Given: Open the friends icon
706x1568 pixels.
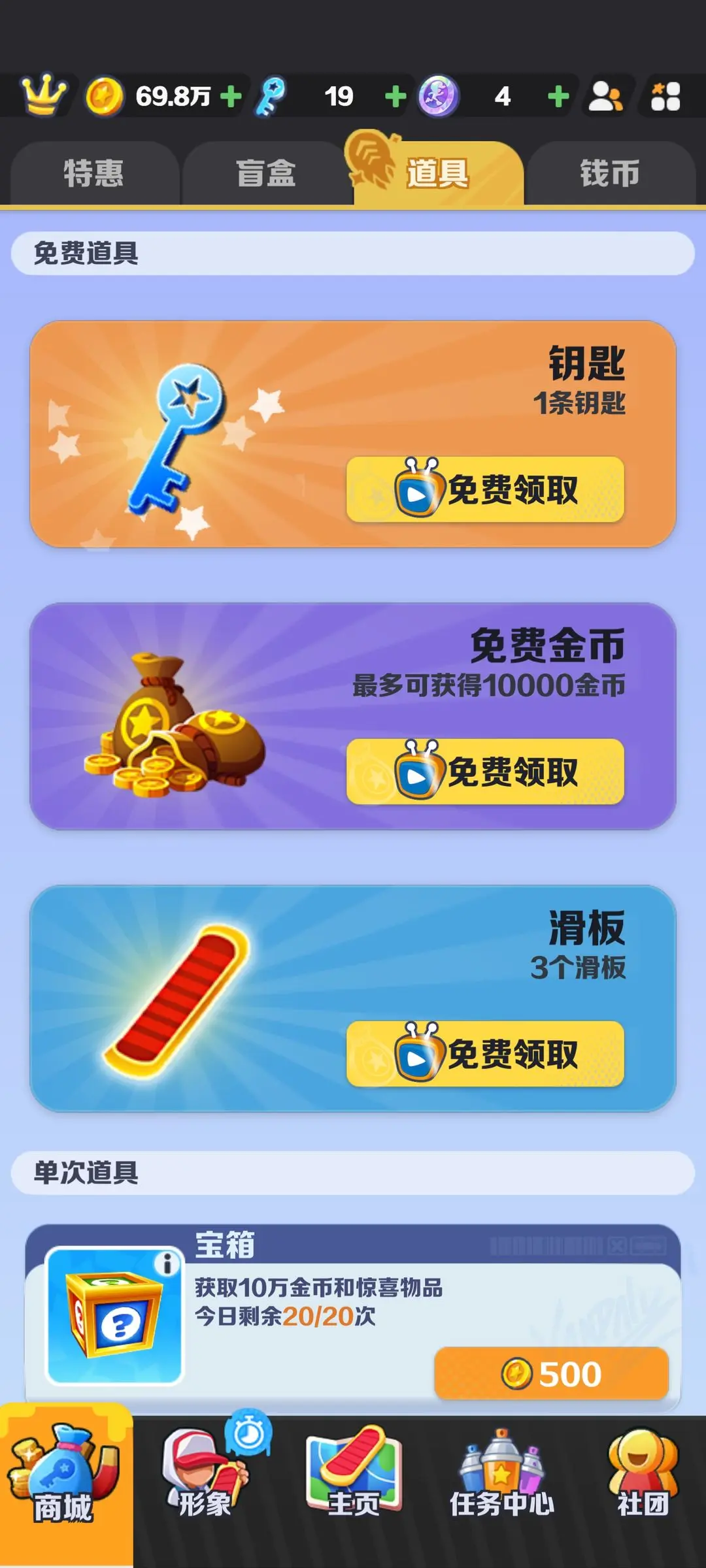Looking at the screenshot, I should pos(605,97).
